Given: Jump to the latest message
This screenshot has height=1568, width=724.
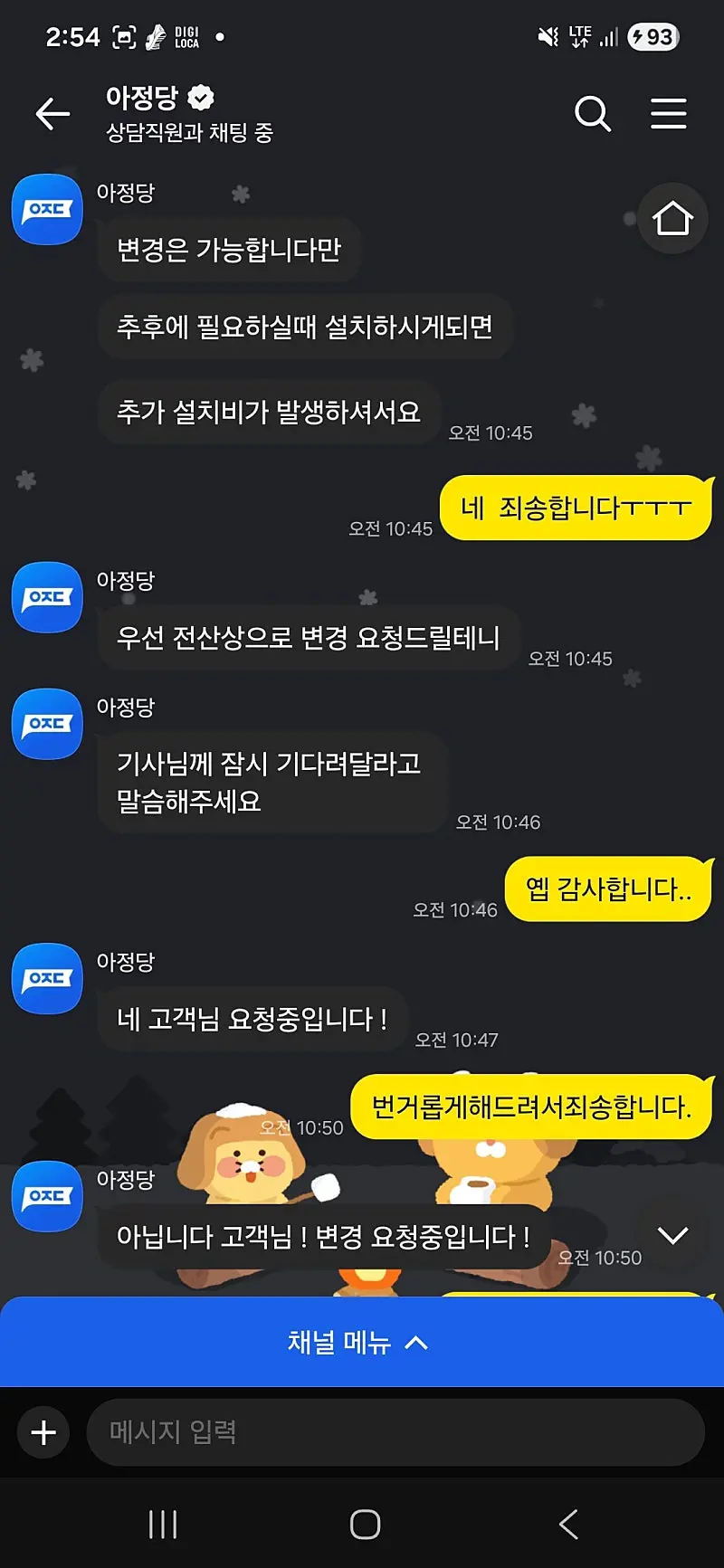Looking at the screenshot, I should pos(672,1236).
